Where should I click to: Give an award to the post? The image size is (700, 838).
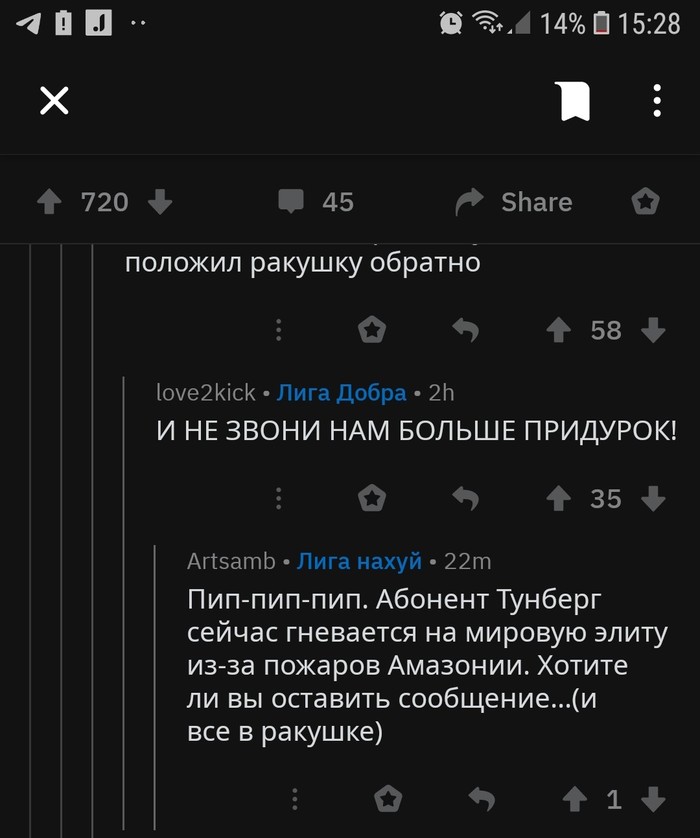646,202
